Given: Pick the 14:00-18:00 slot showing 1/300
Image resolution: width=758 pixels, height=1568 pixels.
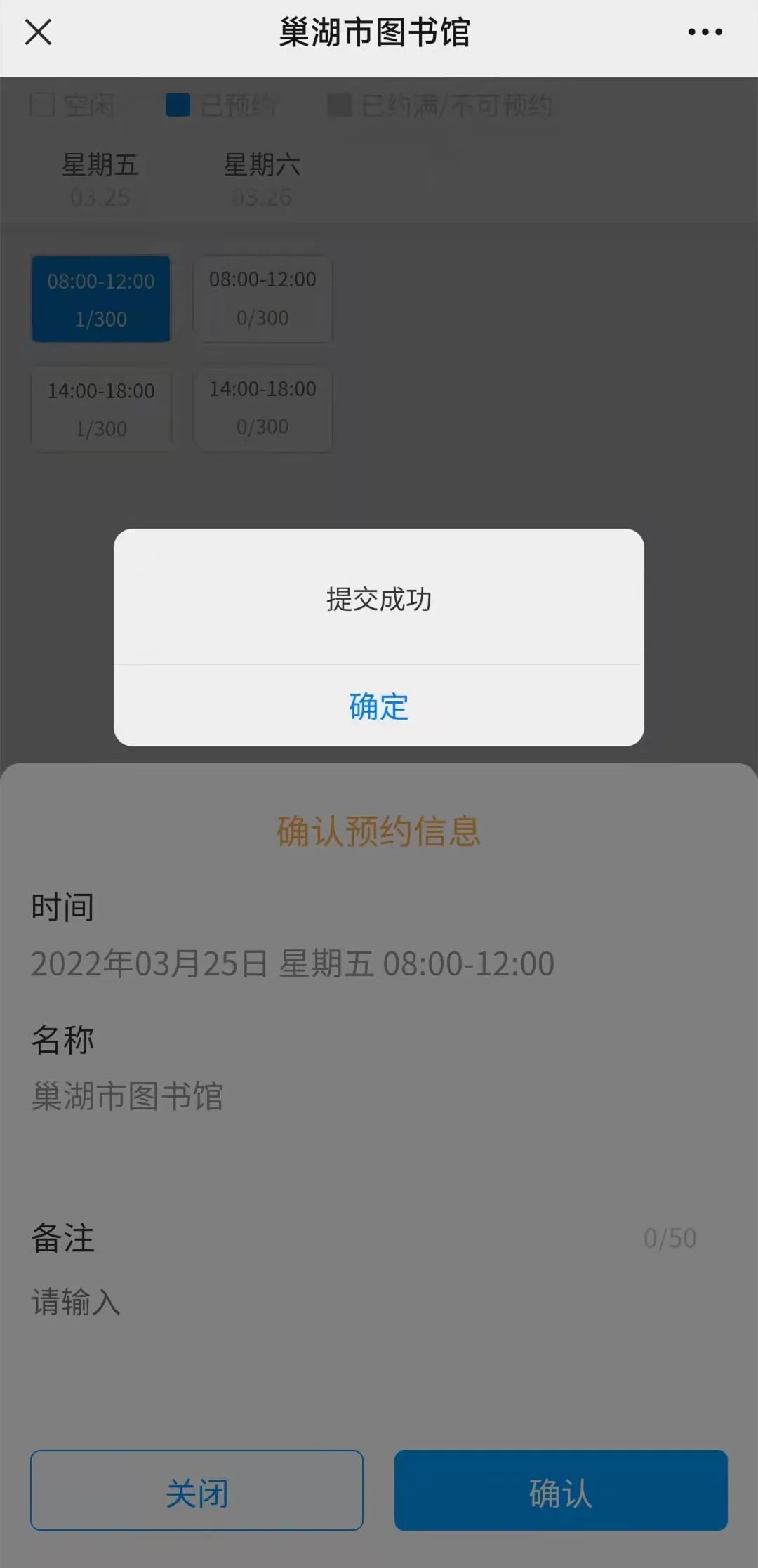Looking at the screenshot, I should coord(101,409).
